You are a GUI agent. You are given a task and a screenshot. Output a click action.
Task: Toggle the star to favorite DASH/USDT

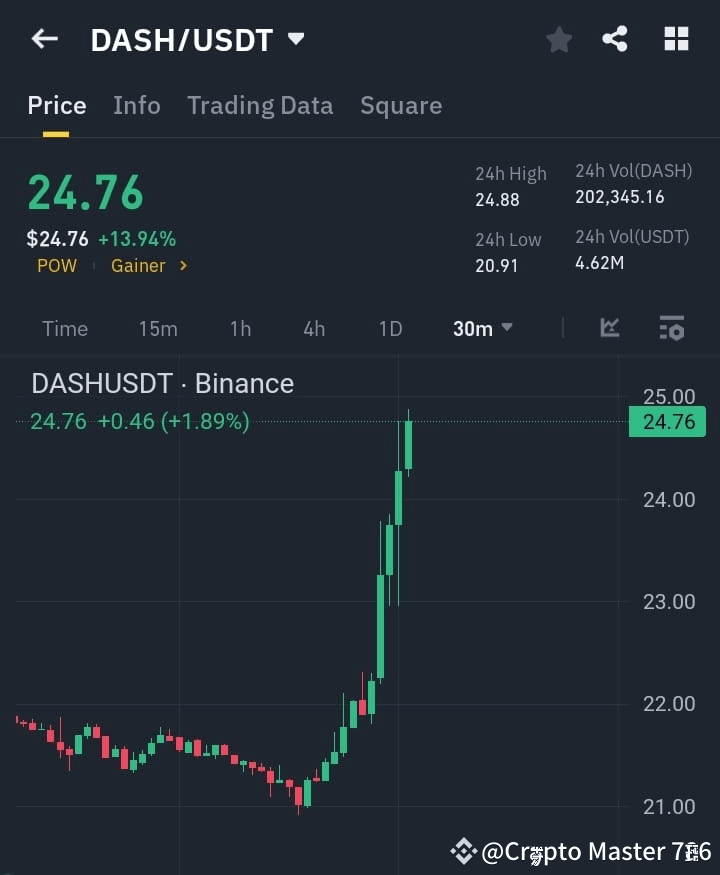point(558,39)
